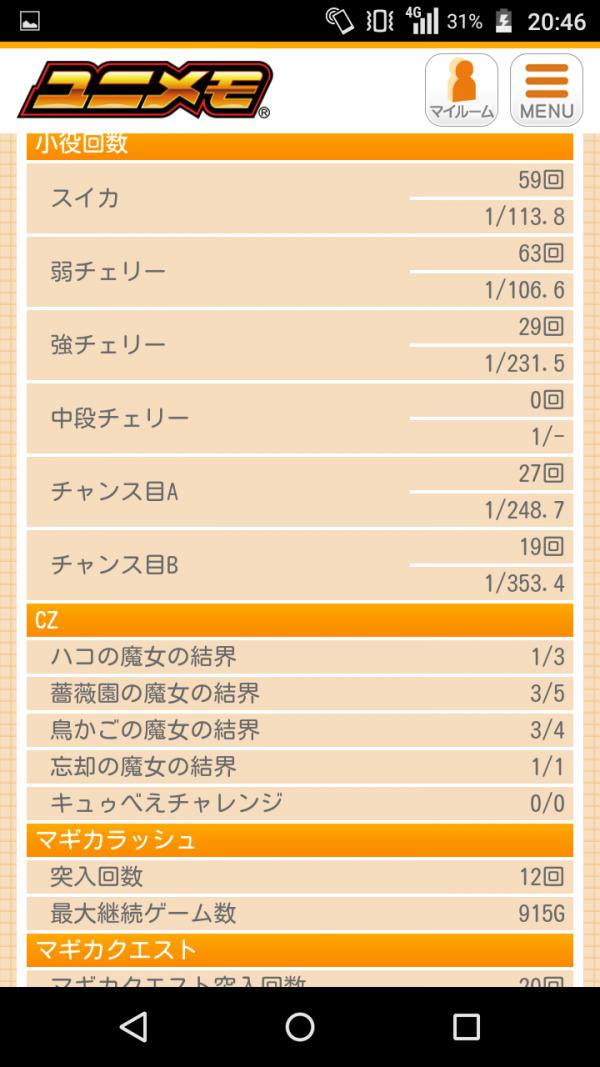The image size is (600, 1067).
Task: Open the マイルーム page
Action: tap(461, 90)
